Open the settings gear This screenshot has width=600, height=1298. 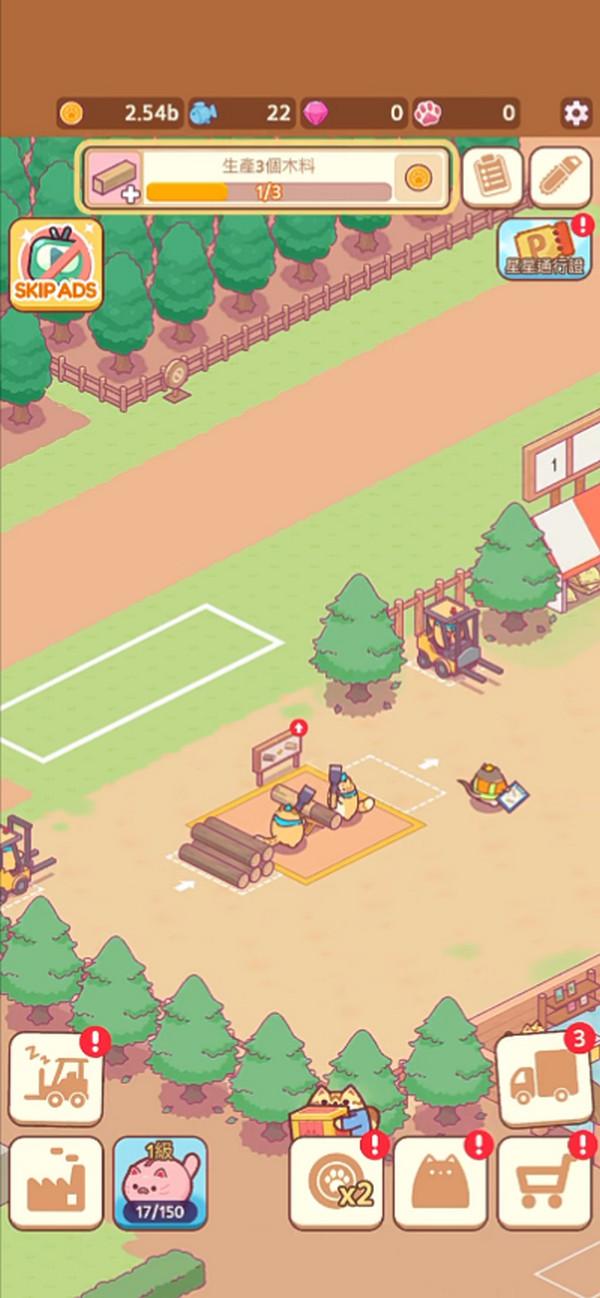pyautogui.click(x=576, y=113)
